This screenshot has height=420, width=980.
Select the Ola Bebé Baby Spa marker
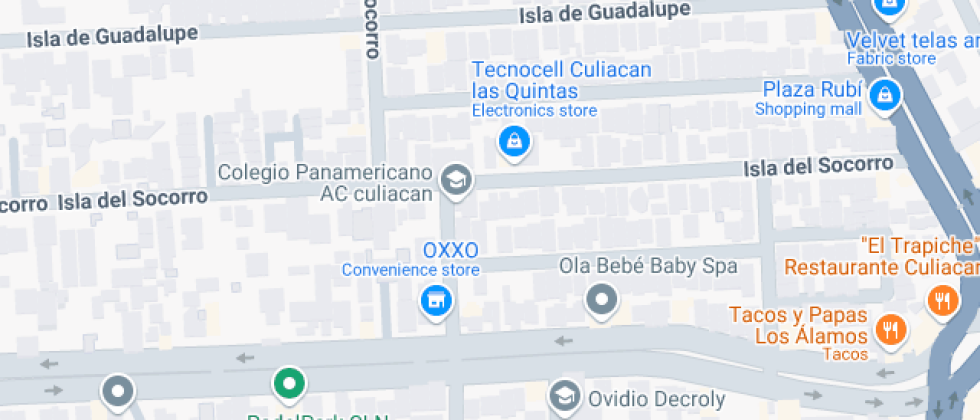pos(602,298)
